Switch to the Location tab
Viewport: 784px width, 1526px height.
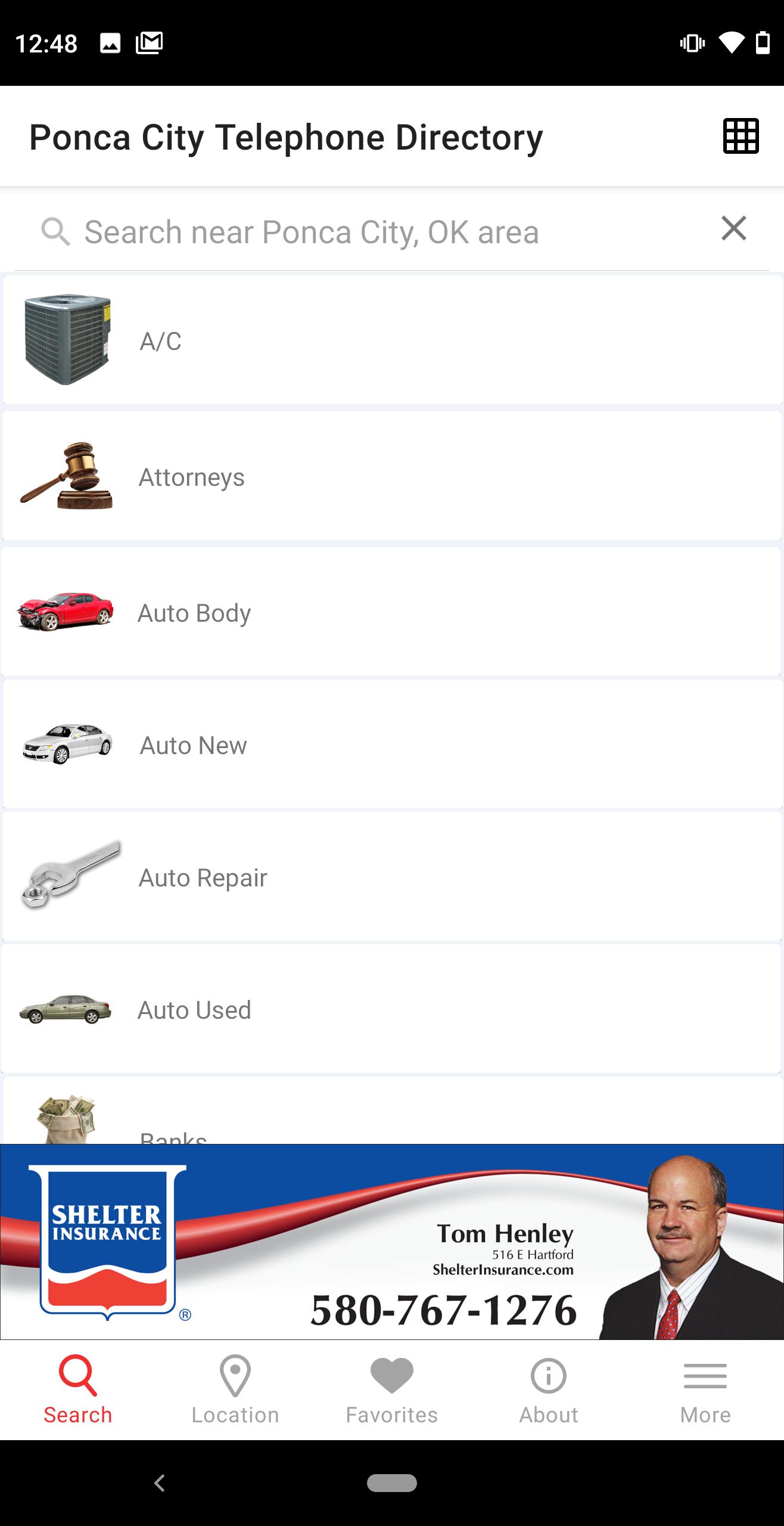[x=235, y=1390]
